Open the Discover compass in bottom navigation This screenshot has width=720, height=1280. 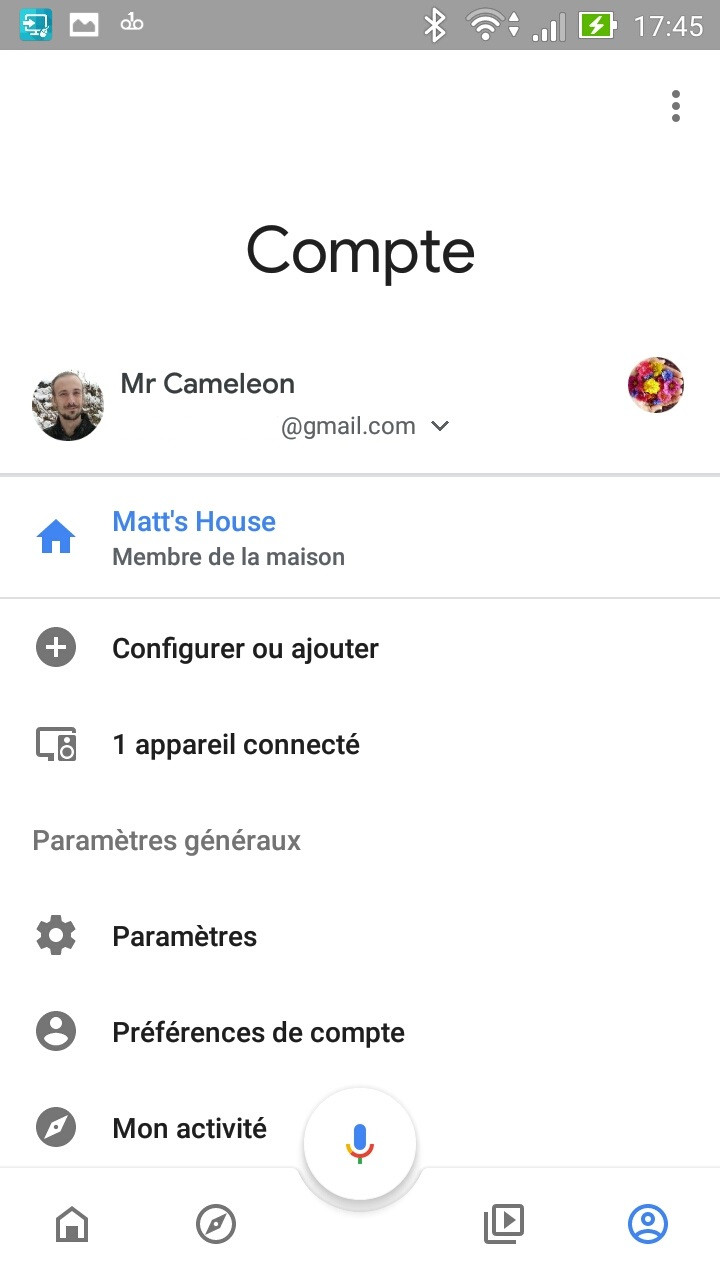point(216,1223)
